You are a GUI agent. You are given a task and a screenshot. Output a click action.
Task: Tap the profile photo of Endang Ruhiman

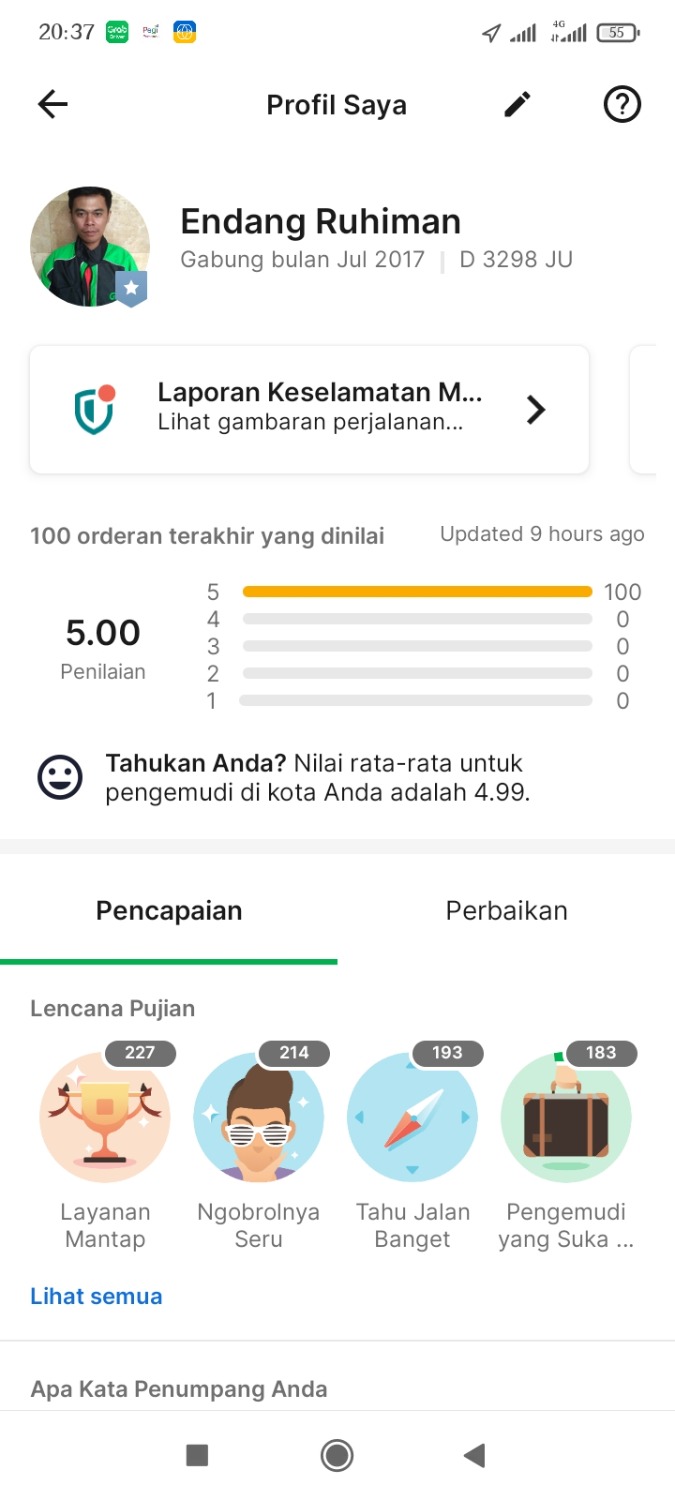coord(90,246)
